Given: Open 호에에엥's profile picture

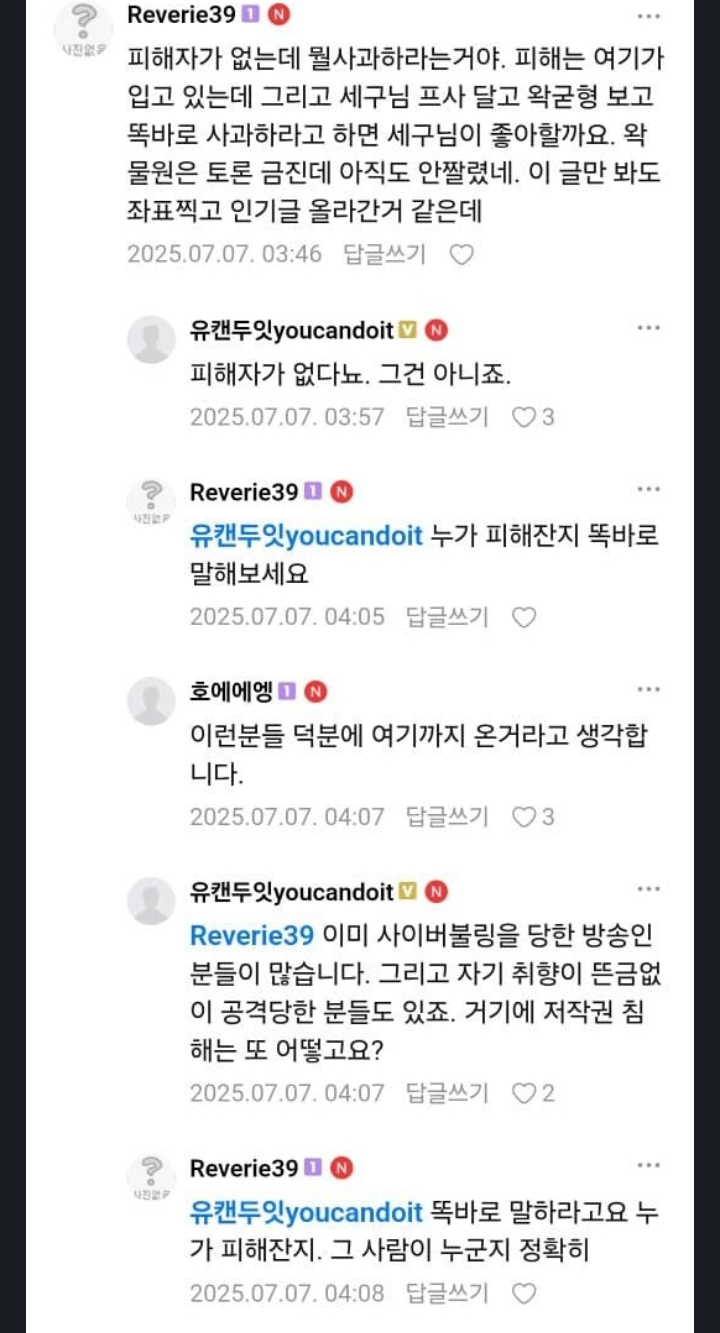Looking at the screenshot, I should point(151,700).
